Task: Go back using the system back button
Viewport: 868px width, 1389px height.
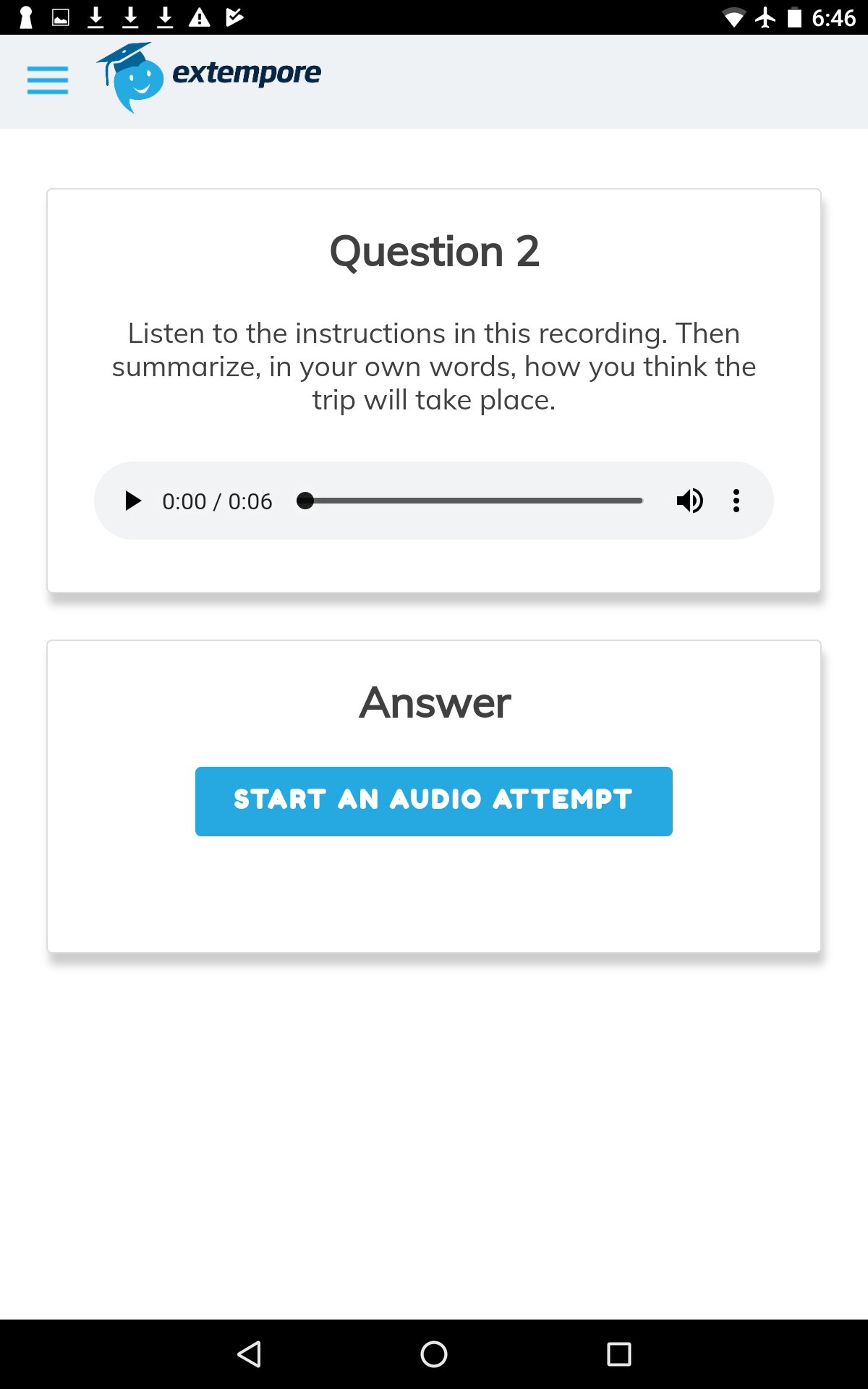Action: pyautogui.click(x=249, y=1354)
